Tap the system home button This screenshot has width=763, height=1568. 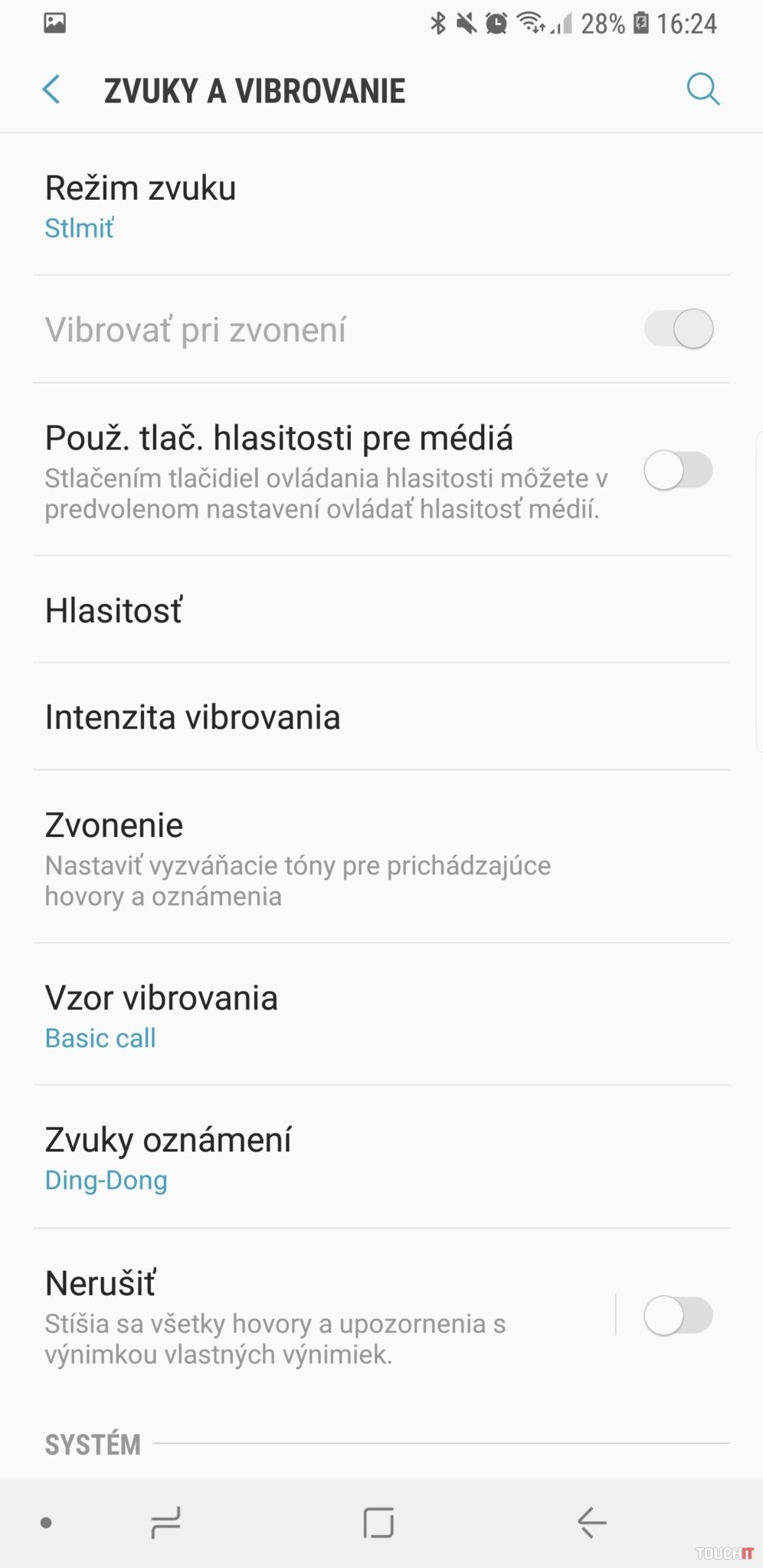coord(378,1522)
